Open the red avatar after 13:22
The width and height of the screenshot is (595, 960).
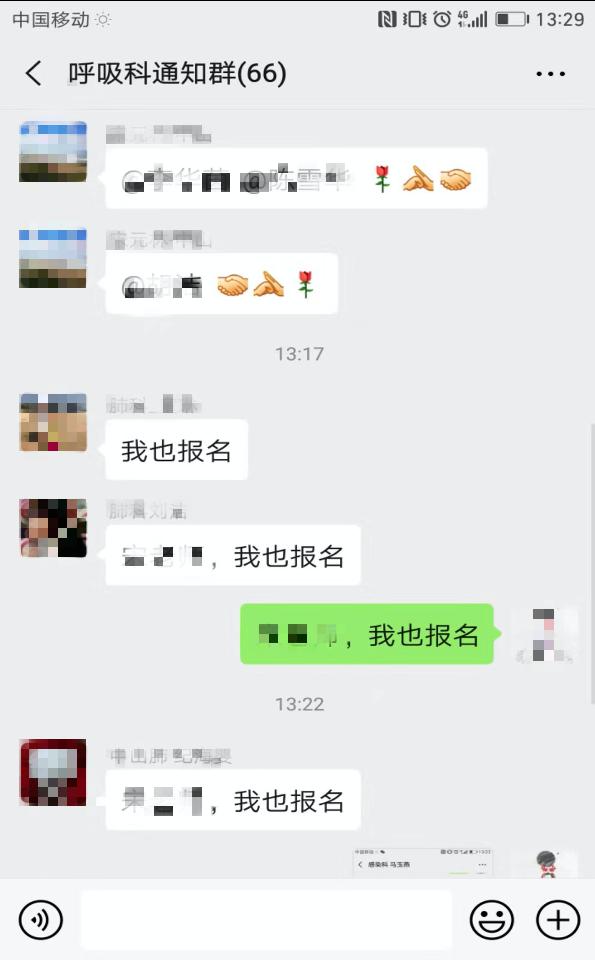[x=53, y=772]
